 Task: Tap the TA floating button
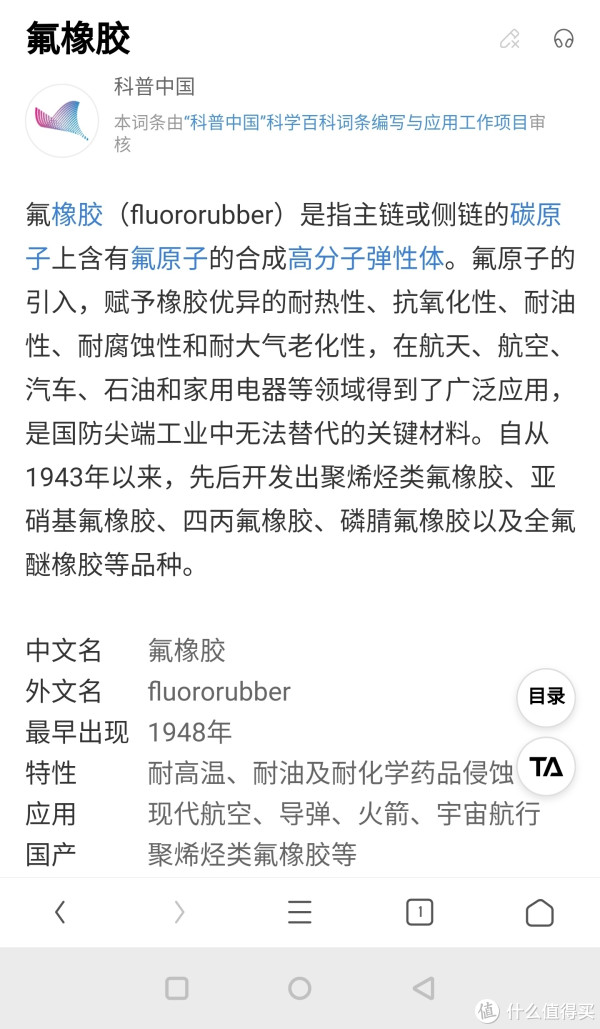546,767
